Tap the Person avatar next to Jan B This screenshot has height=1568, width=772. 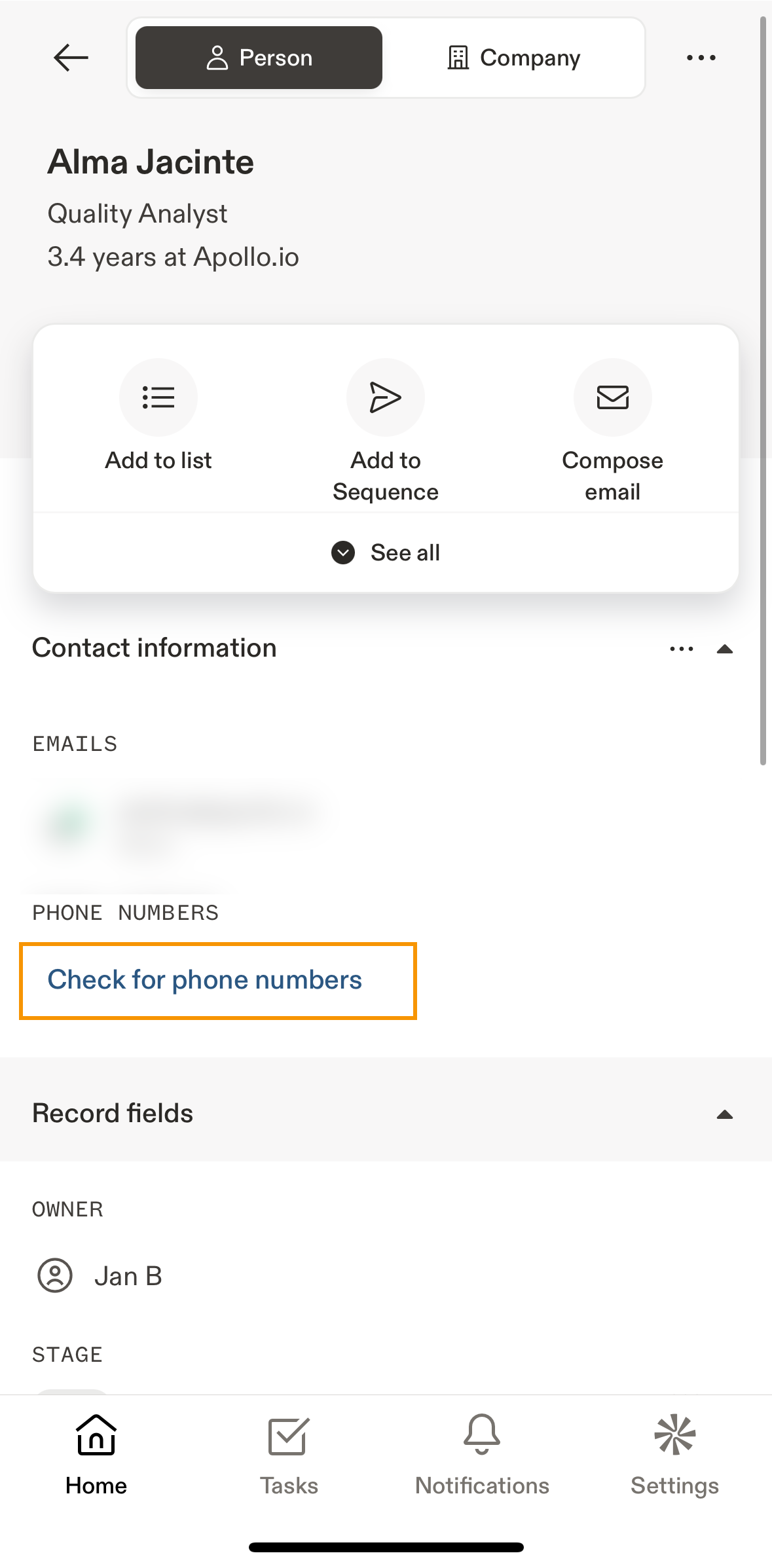pos(55,1275)
